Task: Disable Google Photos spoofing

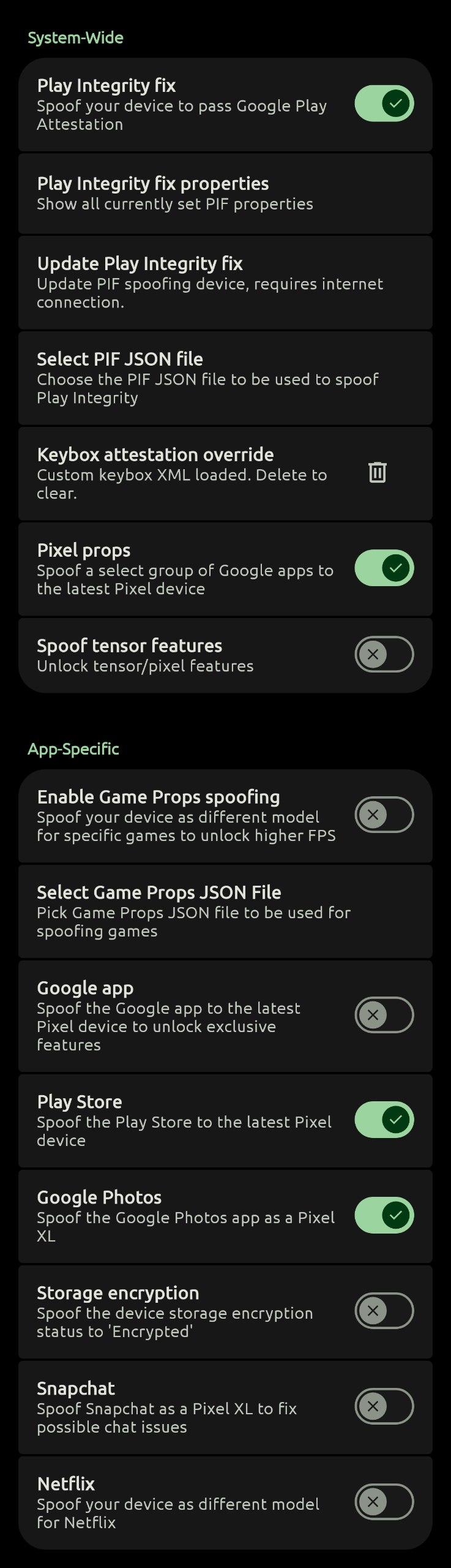Action: [384, 1215]
